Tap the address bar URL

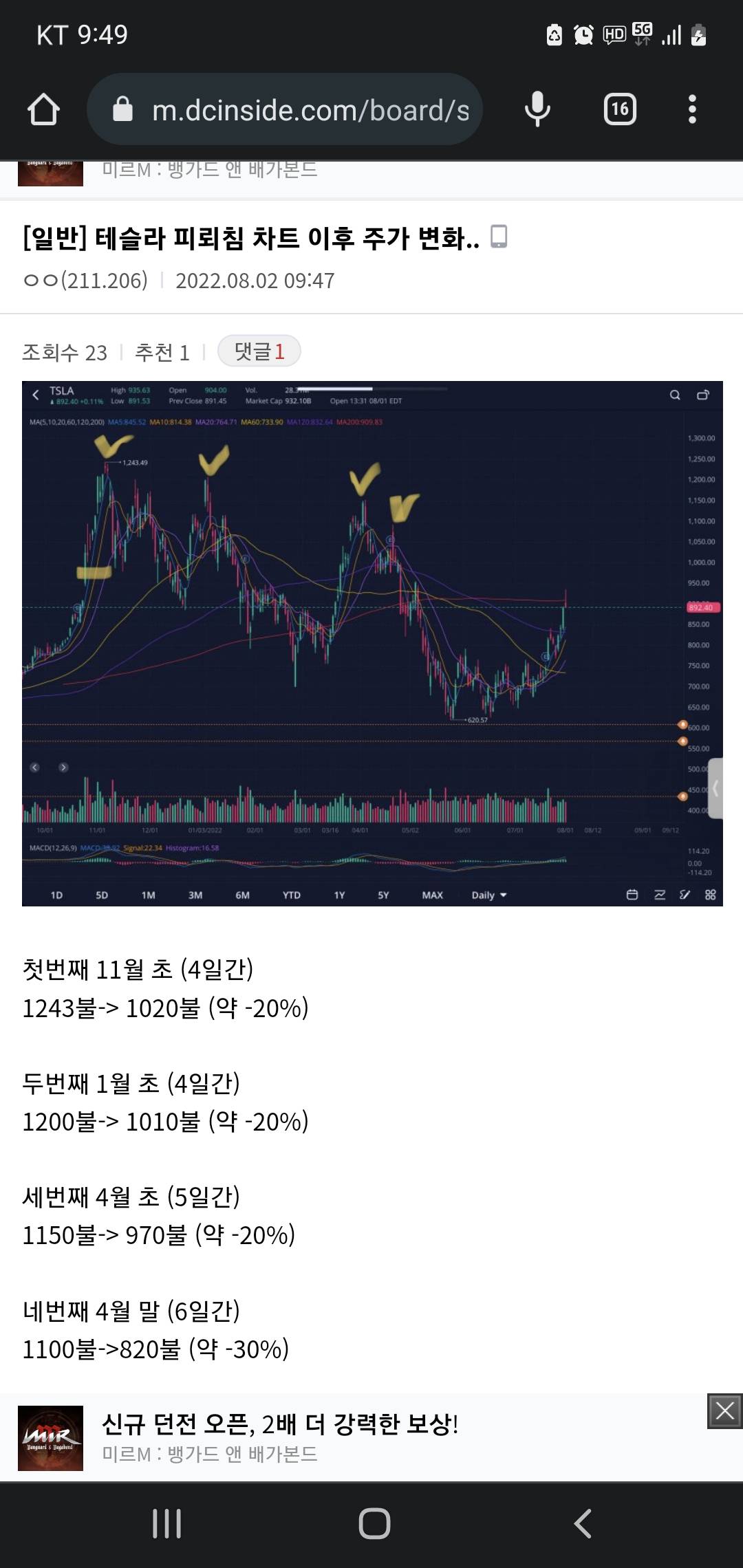click(310, 110)
